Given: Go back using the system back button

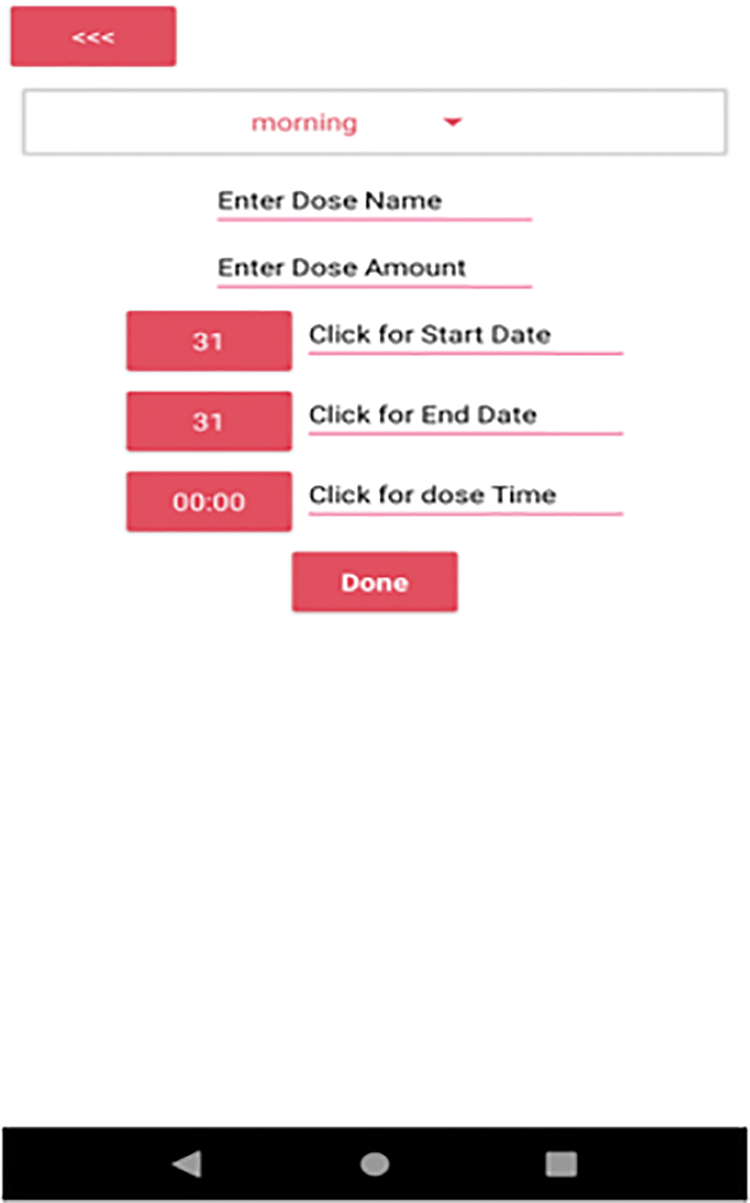Looking at the screenshot, I should 187,1163.
